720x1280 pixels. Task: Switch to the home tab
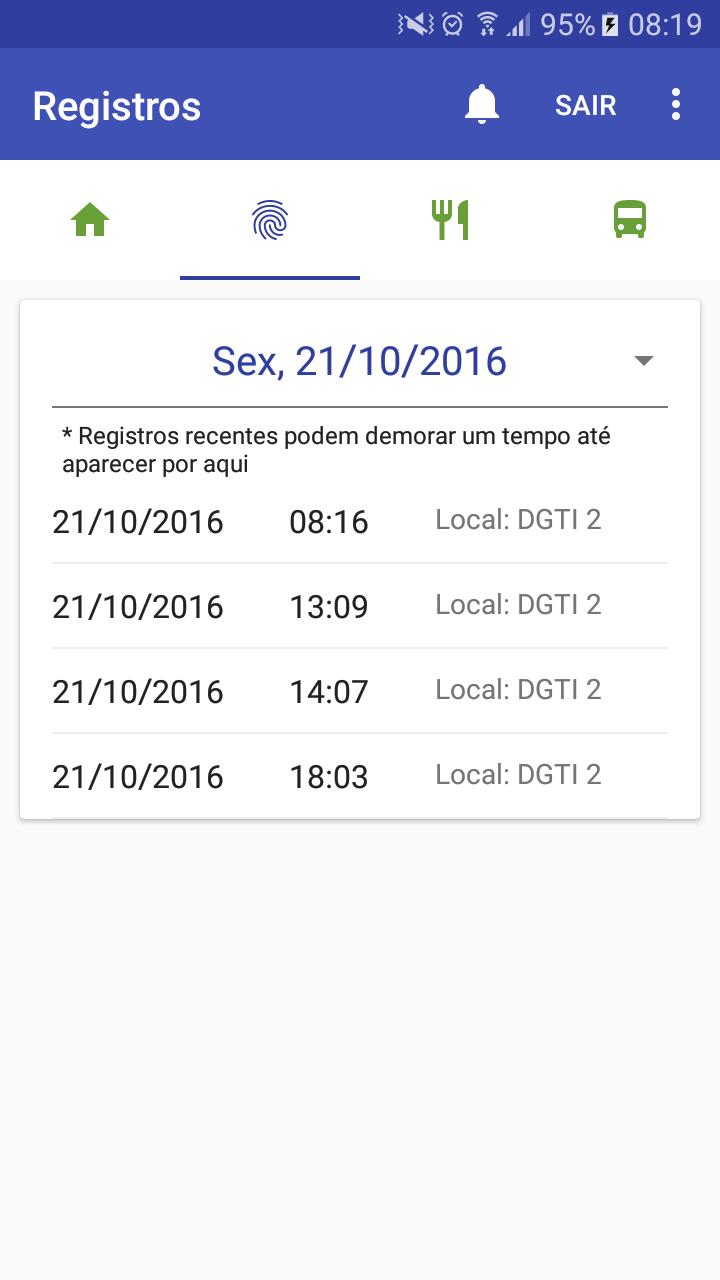90,219
